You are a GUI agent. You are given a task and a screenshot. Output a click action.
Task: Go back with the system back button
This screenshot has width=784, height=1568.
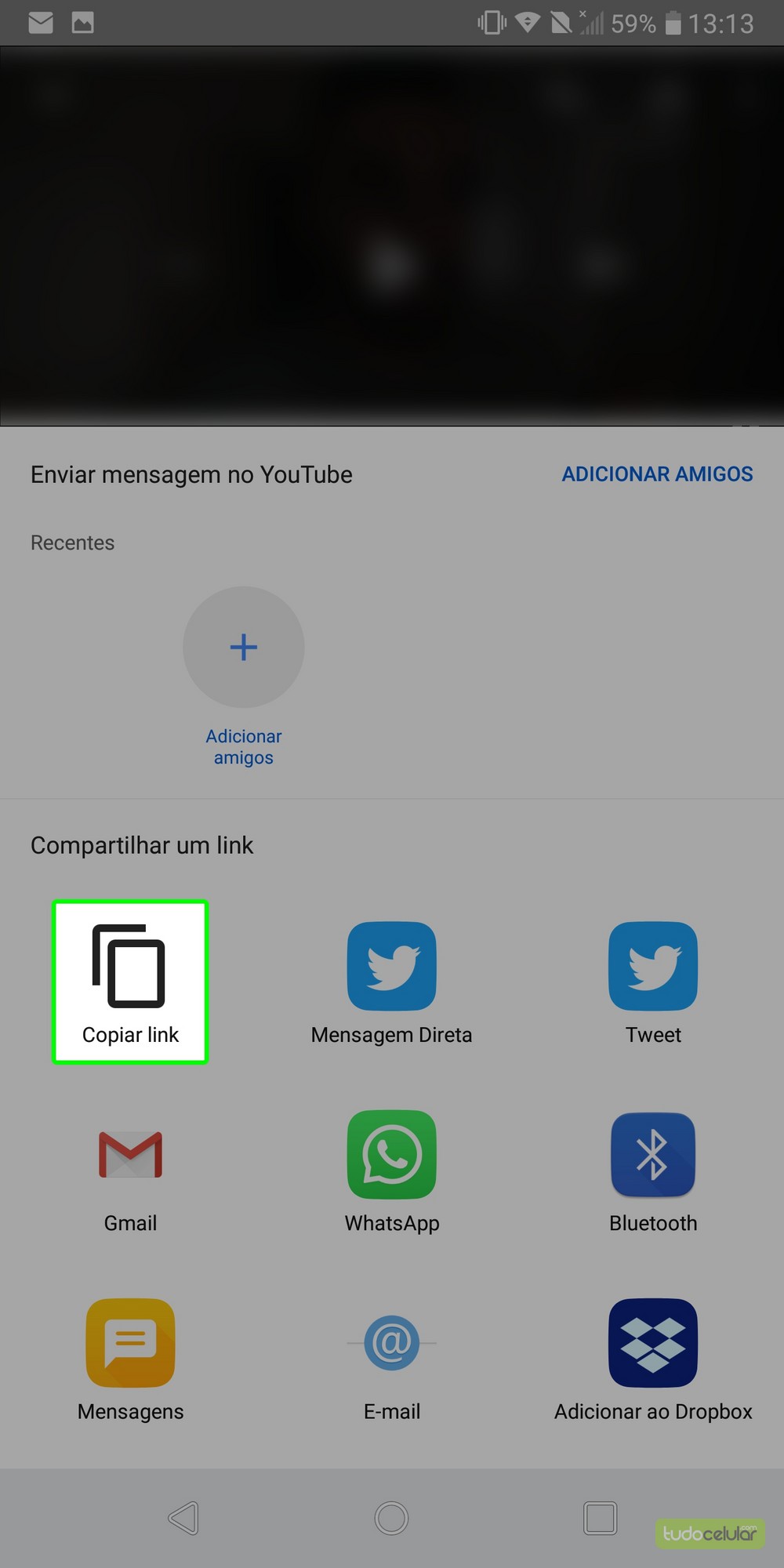pyautogui.click(x=184, y=1519)
